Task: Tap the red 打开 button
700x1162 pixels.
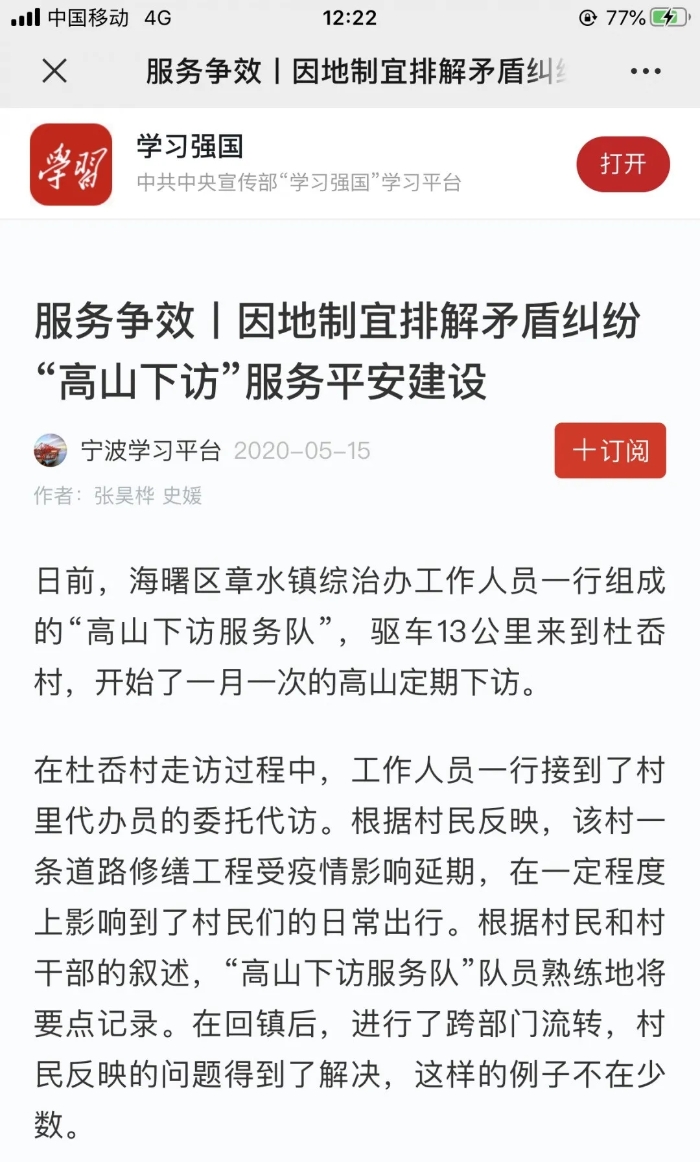Action: point(623,164)
